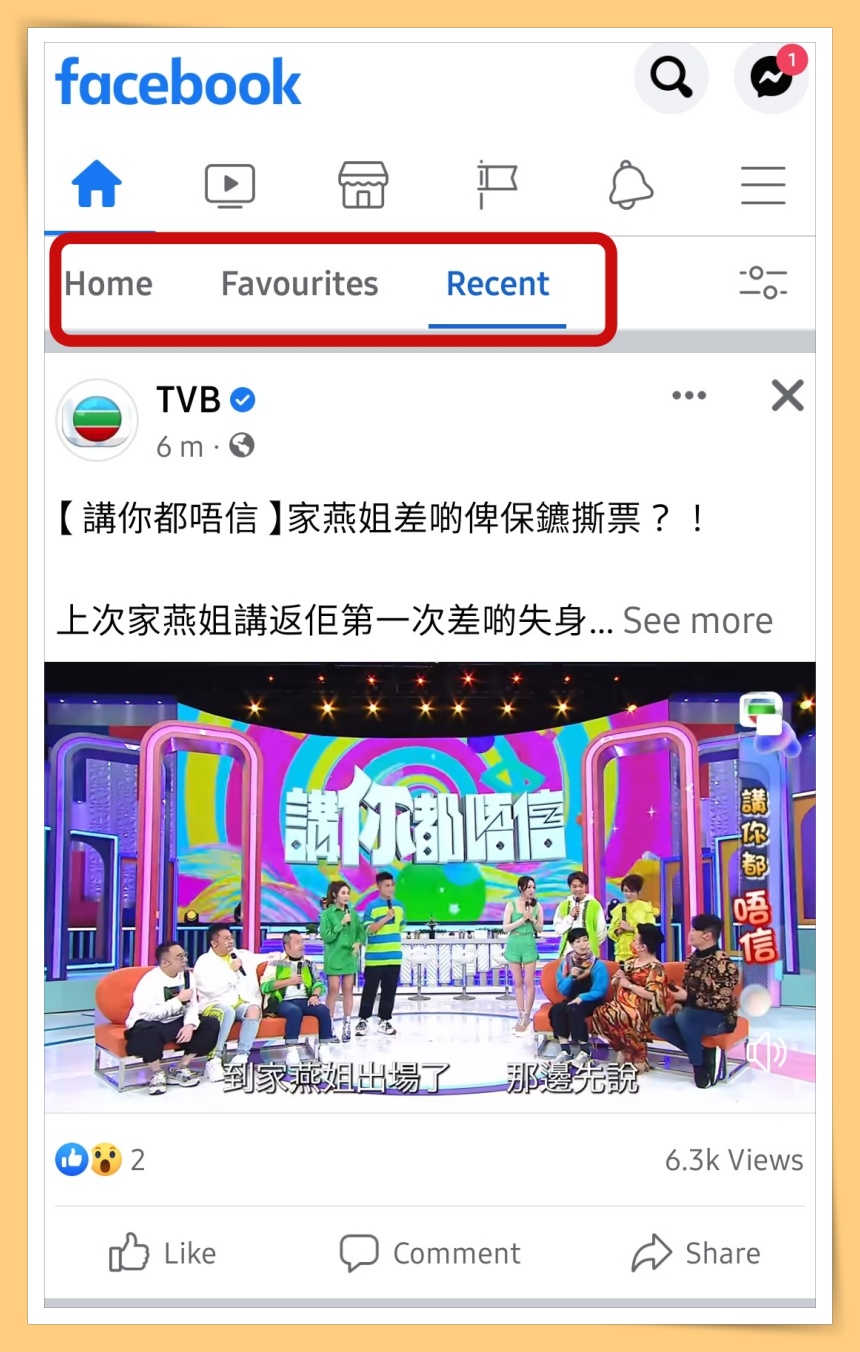
Task: Open Facebook search
Action: click(671, 77)
